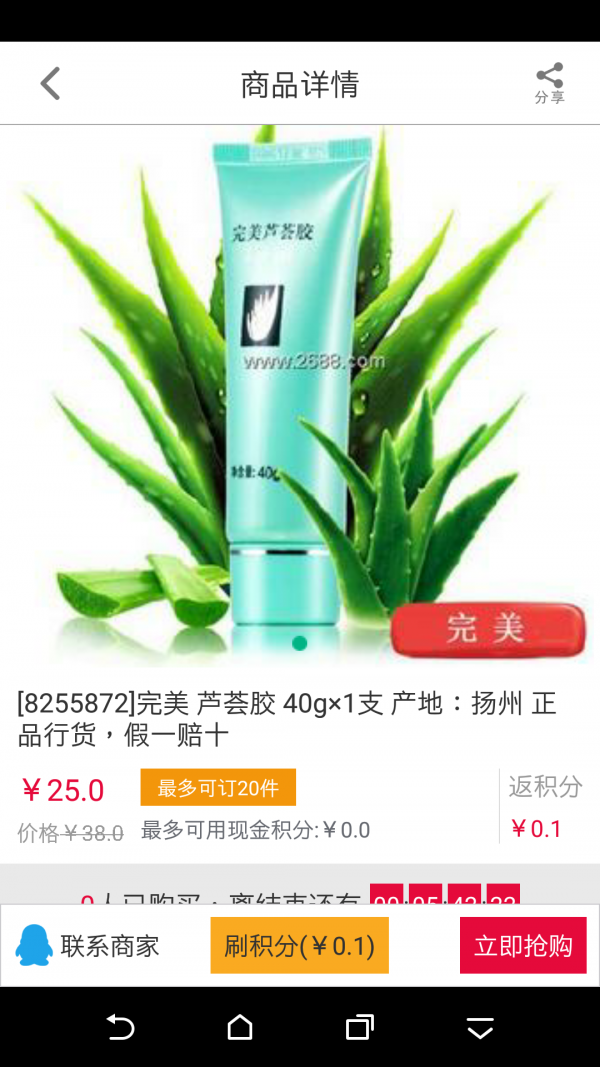Open recent apps from the navigation bar
The image size is (600, 1067).
click(359, 1027)
